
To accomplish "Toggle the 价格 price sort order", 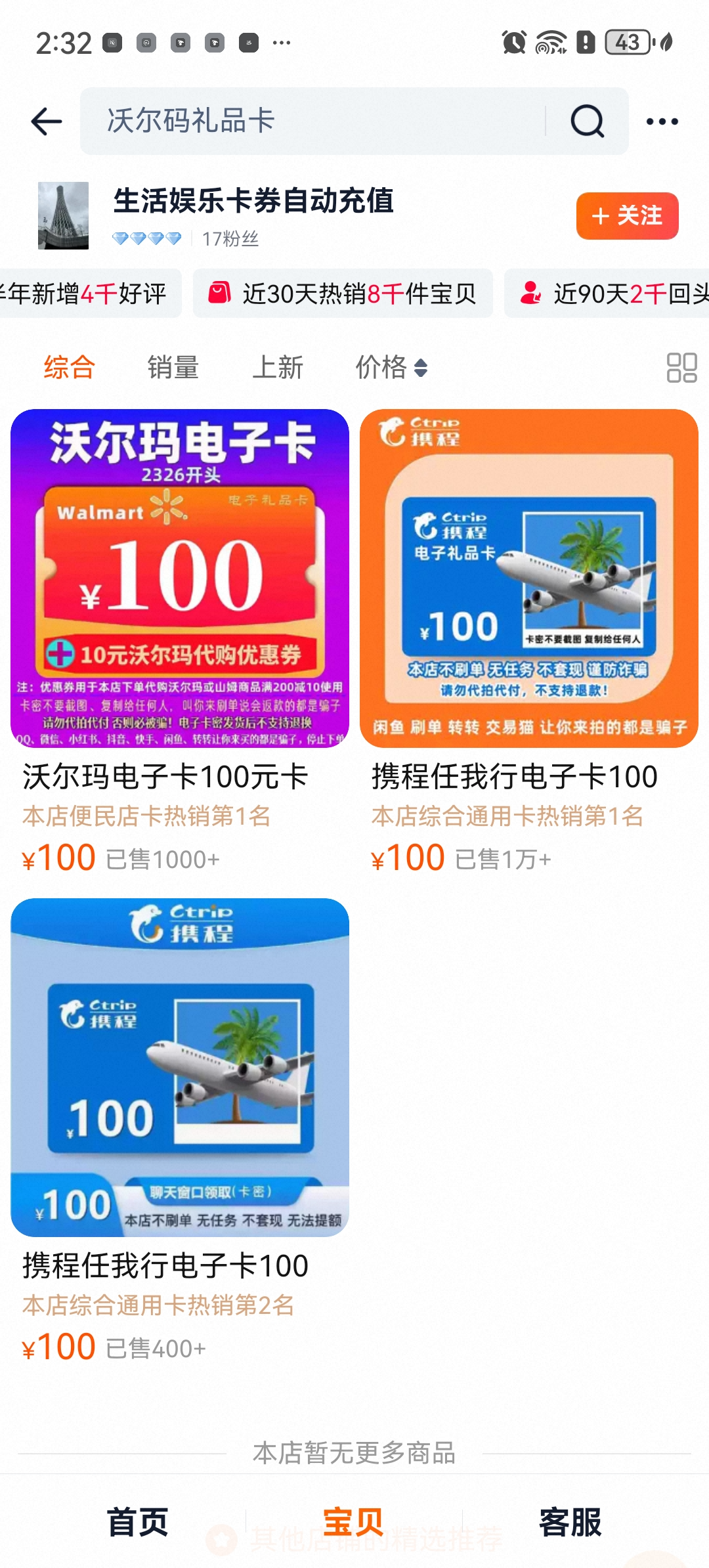I will point(383,368).
